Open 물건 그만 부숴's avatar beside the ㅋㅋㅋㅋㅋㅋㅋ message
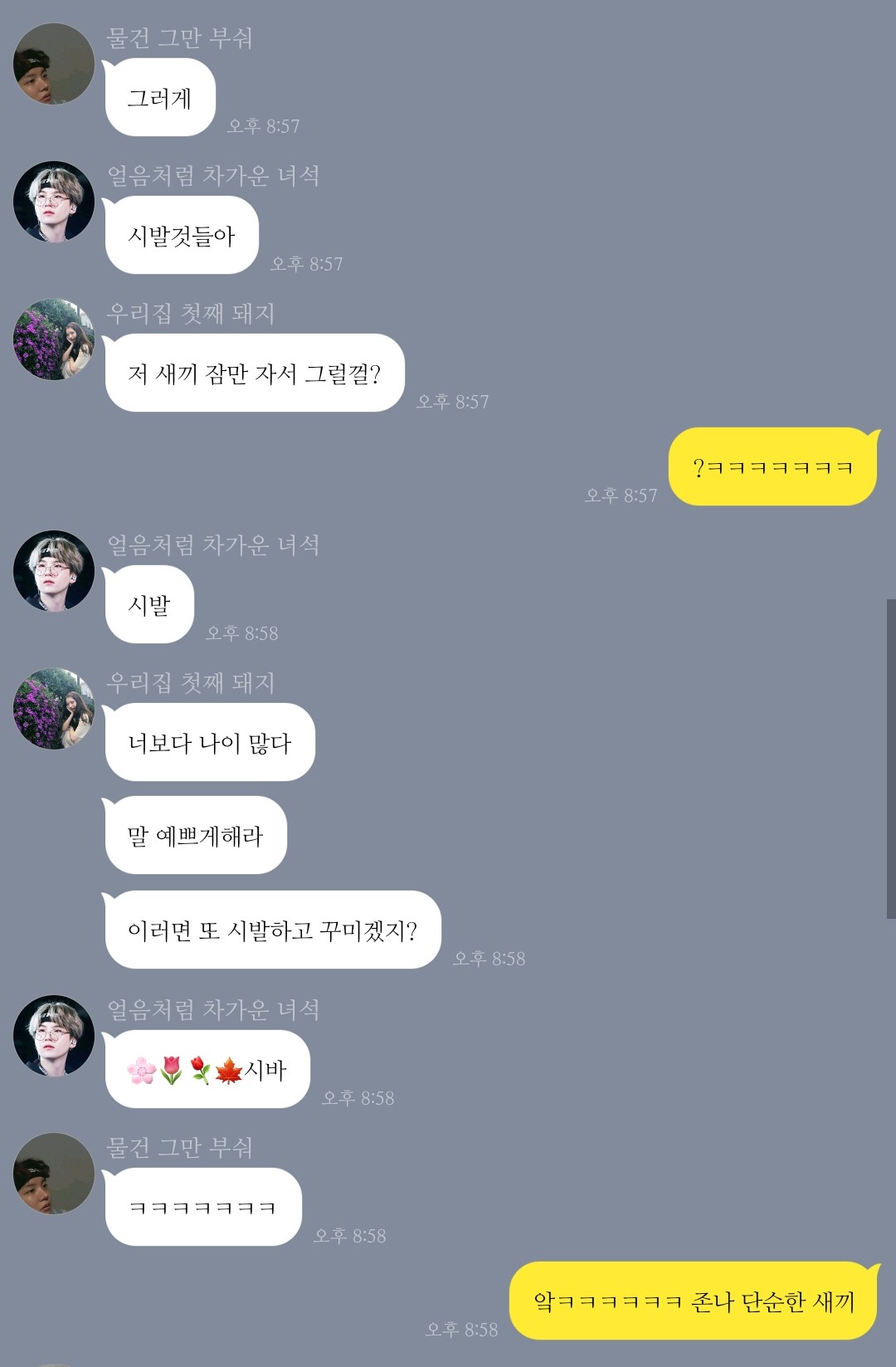This screenshot has height=1367, width=896. pos(54,1174)
